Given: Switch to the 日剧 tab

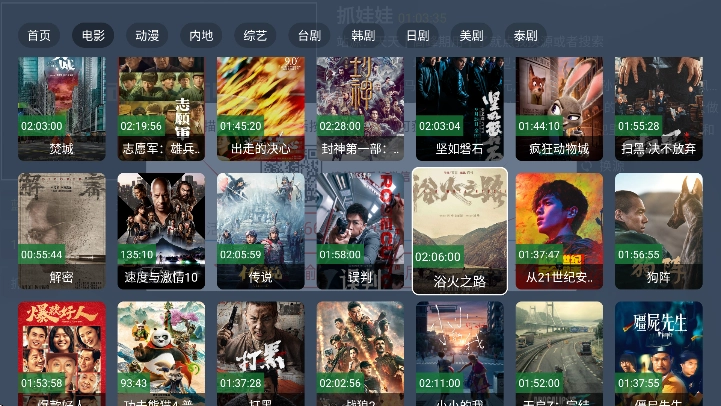Looking at the screenshot, I should click(418, 36).
